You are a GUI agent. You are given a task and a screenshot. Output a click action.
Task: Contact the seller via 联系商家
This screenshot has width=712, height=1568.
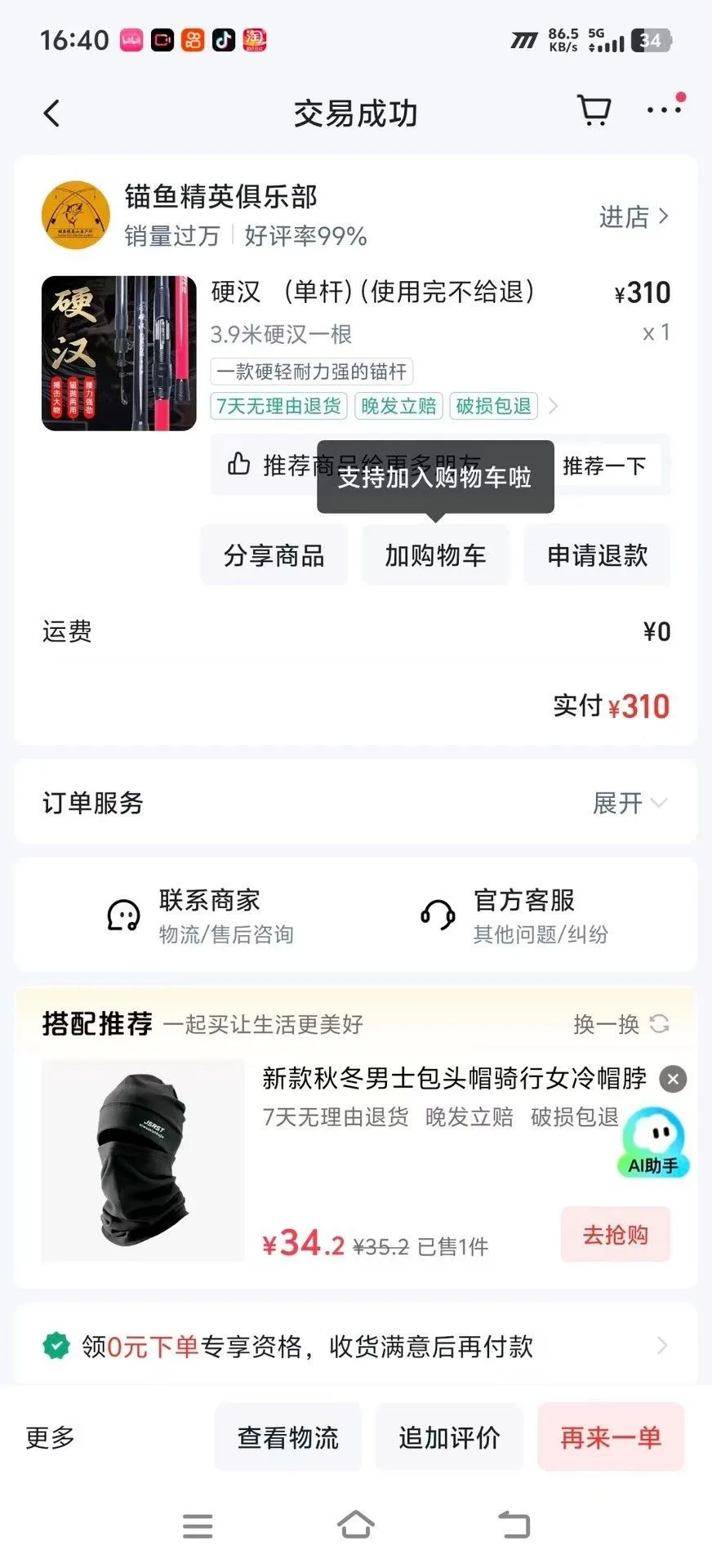201,915
